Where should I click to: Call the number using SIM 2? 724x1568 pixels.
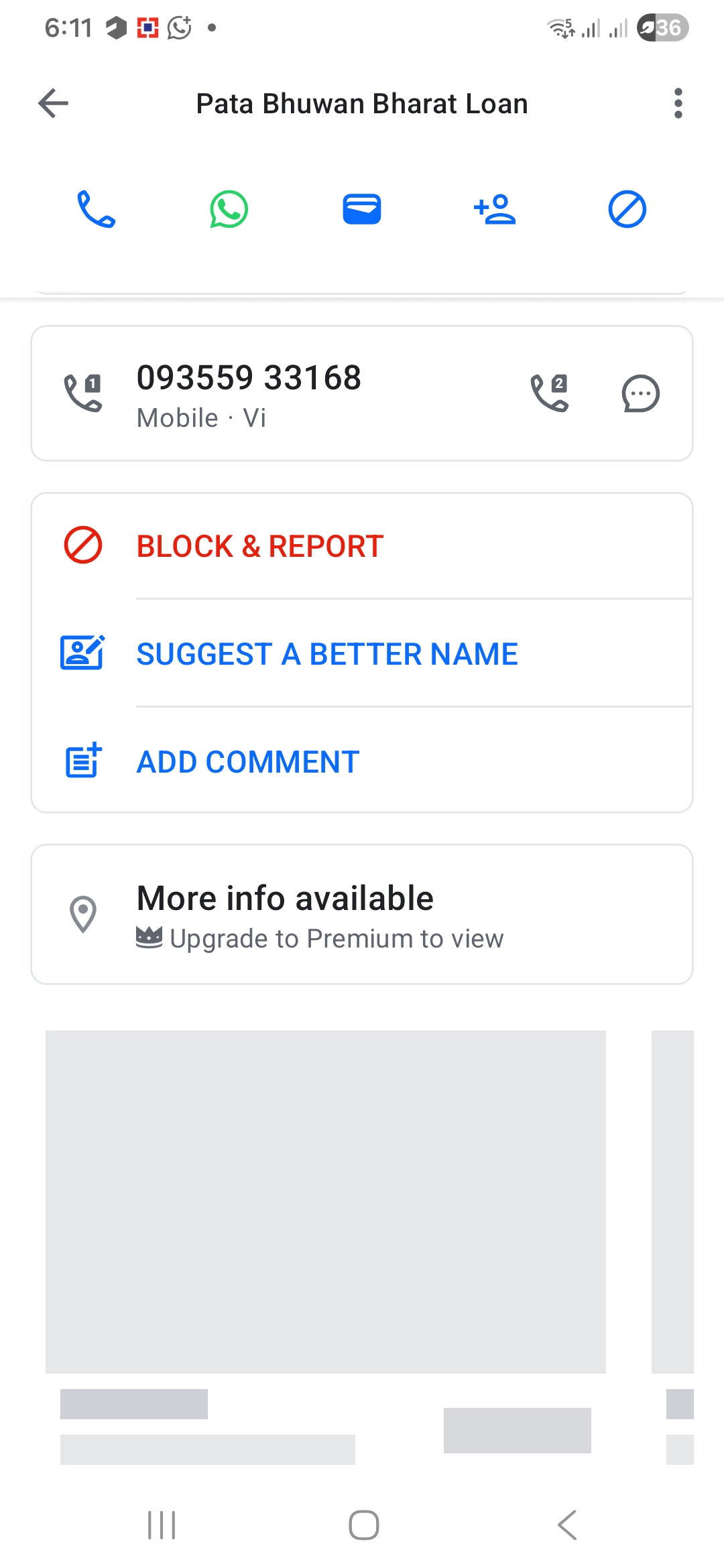pos(550,393)
